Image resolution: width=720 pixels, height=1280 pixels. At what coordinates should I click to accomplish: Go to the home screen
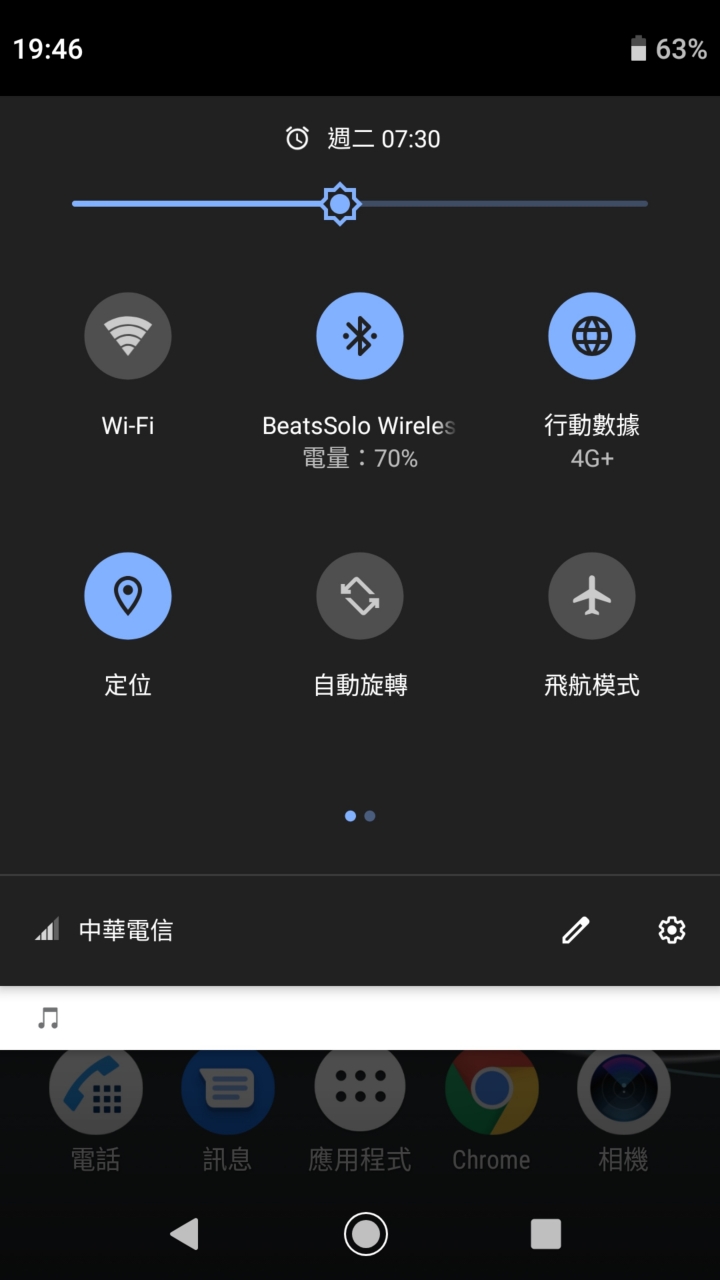pyautogui.click(x=365, y=1234)
